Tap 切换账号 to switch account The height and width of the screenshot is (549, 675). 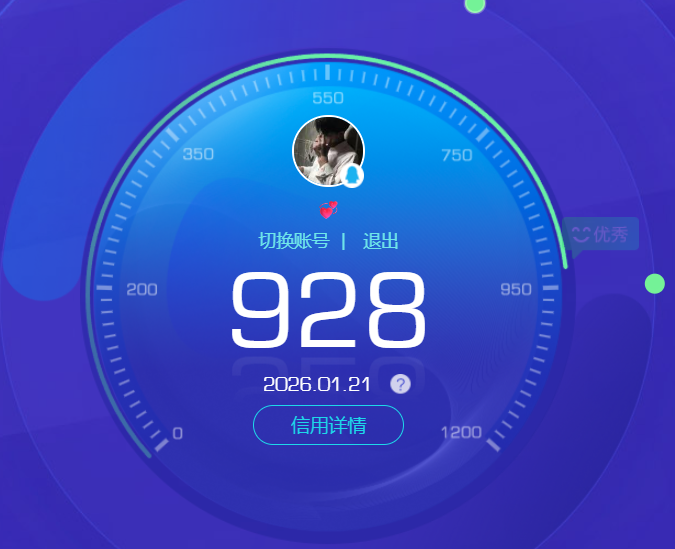294,241
